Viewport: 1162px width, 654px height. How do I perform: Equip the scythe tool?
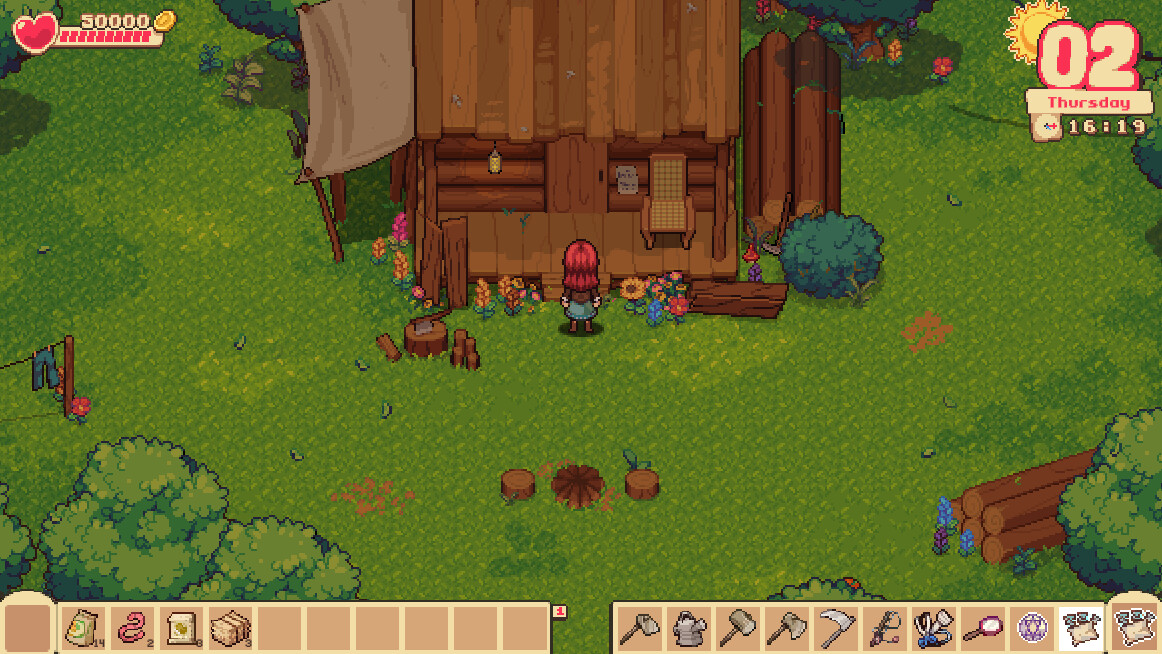(x=834, y=628)
